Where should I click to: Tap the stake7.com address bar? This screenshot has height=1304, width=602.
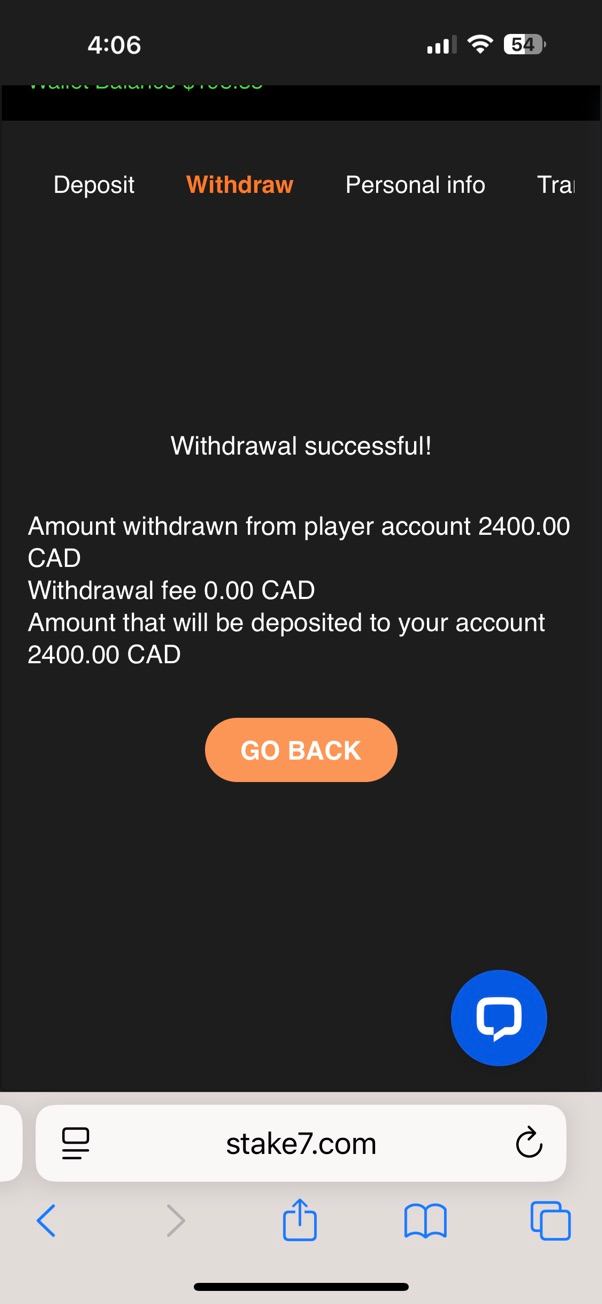point(301,1144)
